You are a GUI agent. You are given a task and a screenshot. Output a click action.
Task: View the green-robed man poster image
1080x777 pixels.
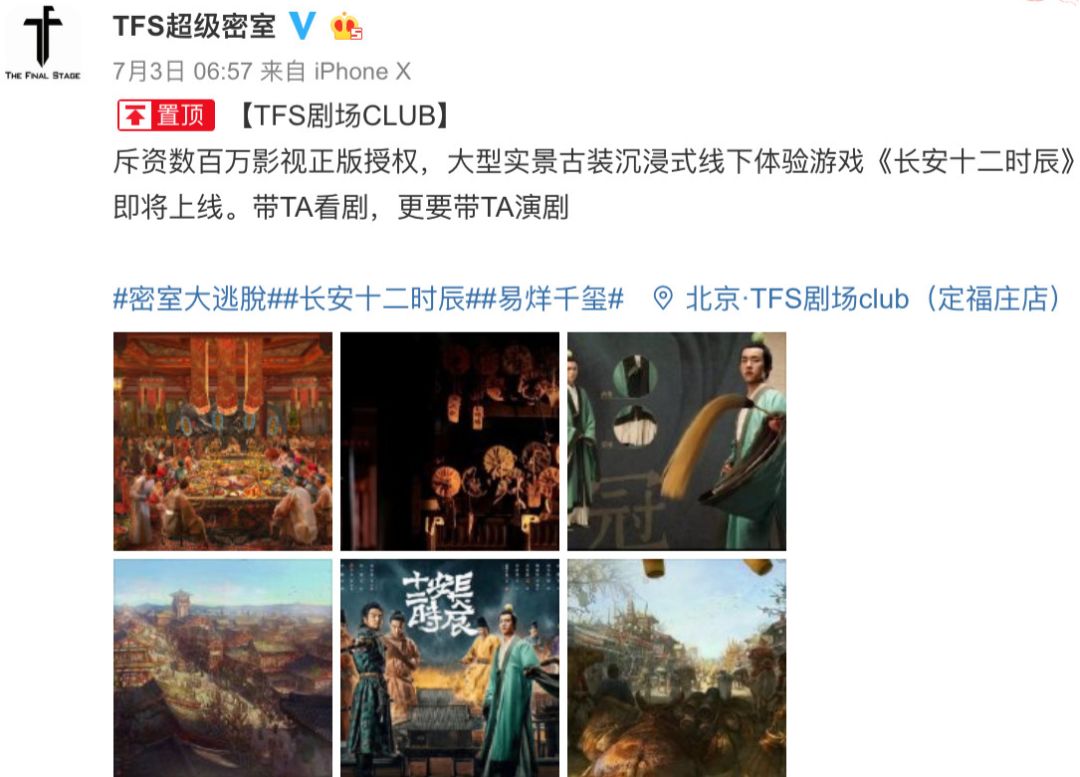[x=676, y=441]
